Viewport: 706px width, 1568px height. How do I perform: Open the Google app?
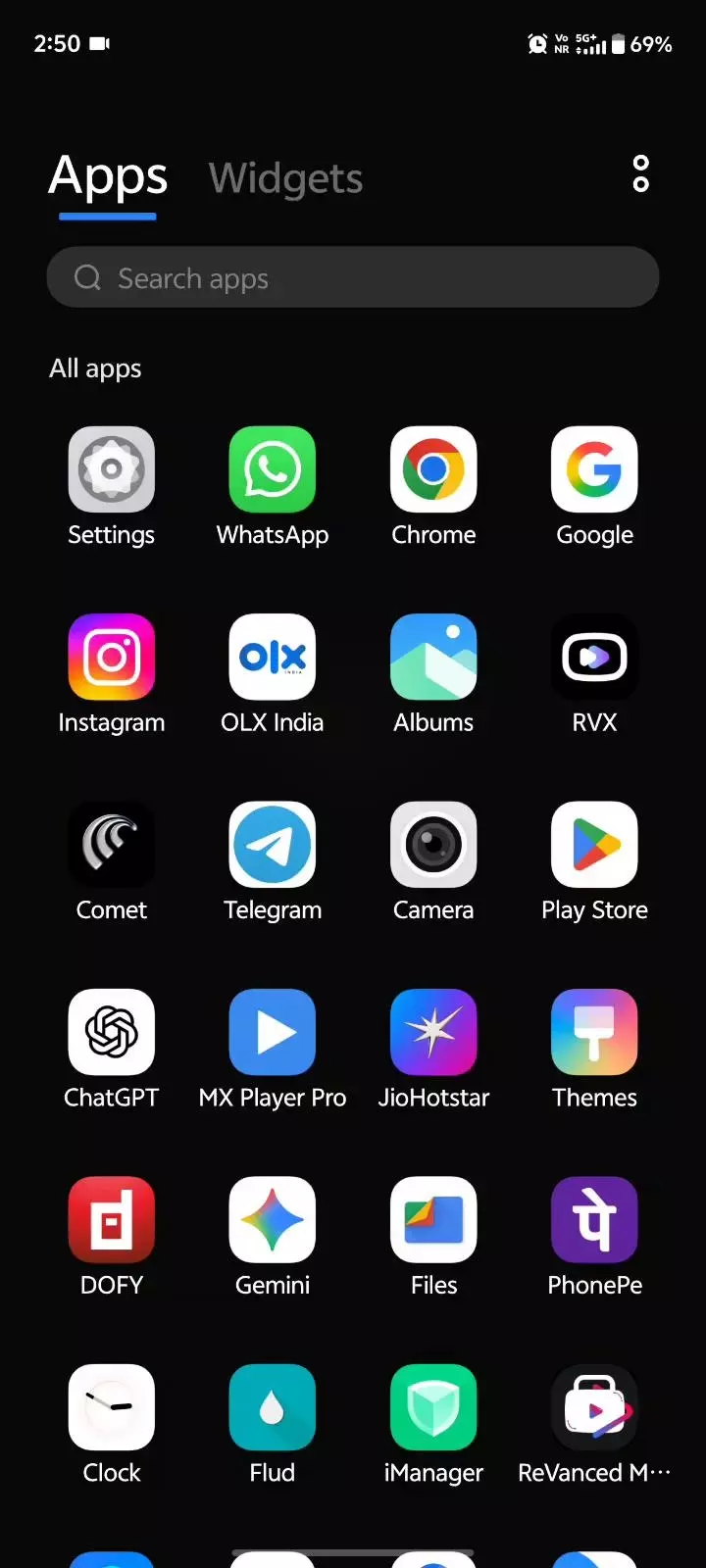594,469
